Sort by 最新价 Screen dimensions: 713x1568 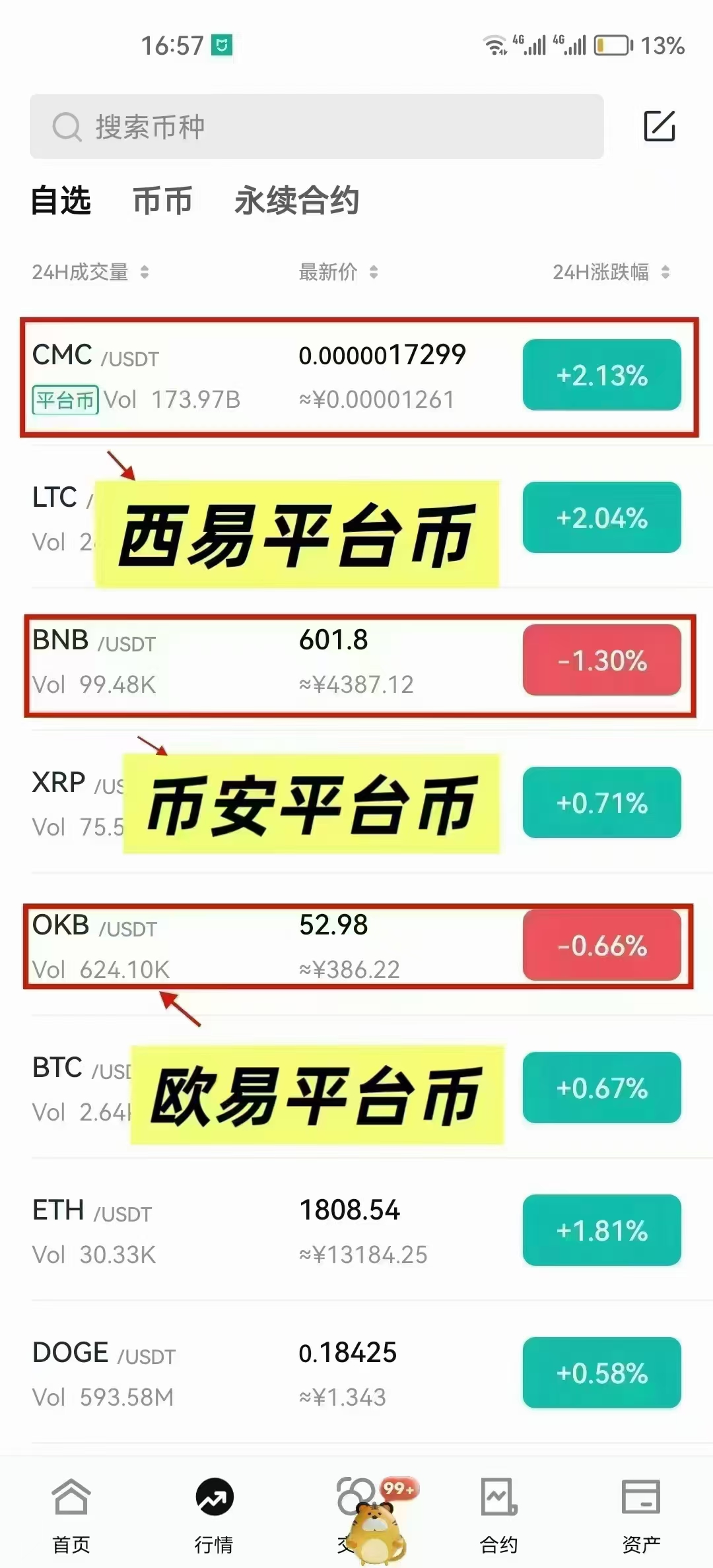(338, 272)
